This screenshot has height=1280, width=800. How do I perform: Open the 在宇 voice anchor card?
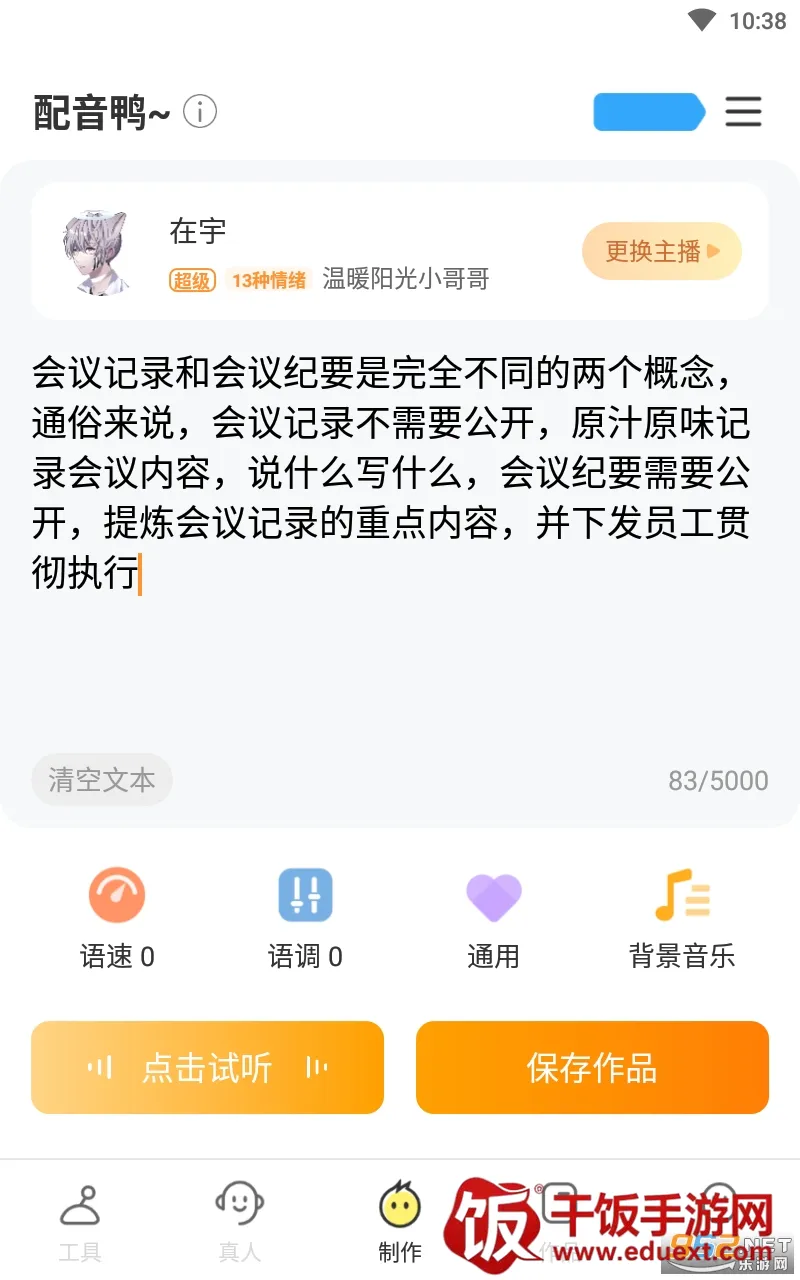[330, 252]
